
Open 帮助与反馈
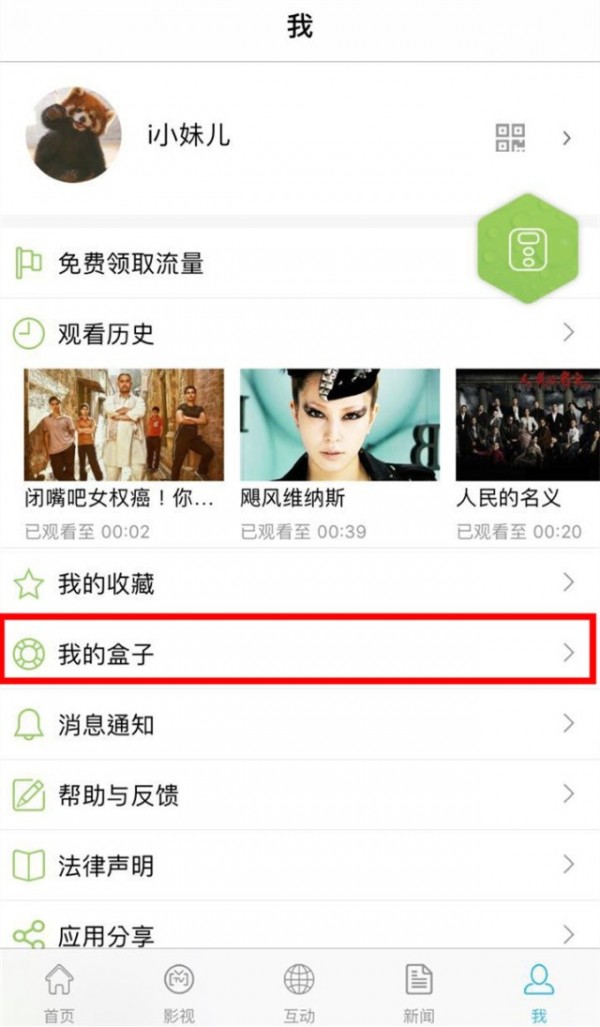[x=300, y=795]
